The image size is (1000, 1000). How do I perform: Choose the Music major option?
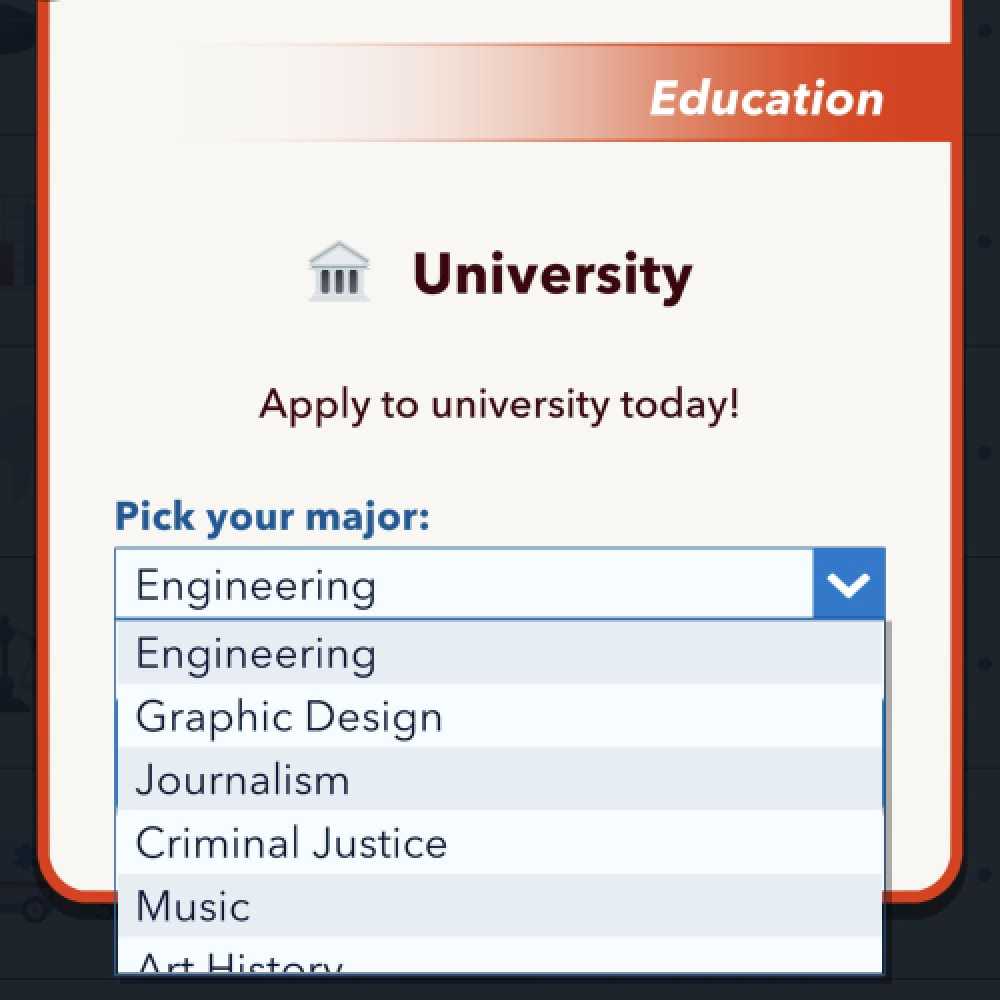500,906
